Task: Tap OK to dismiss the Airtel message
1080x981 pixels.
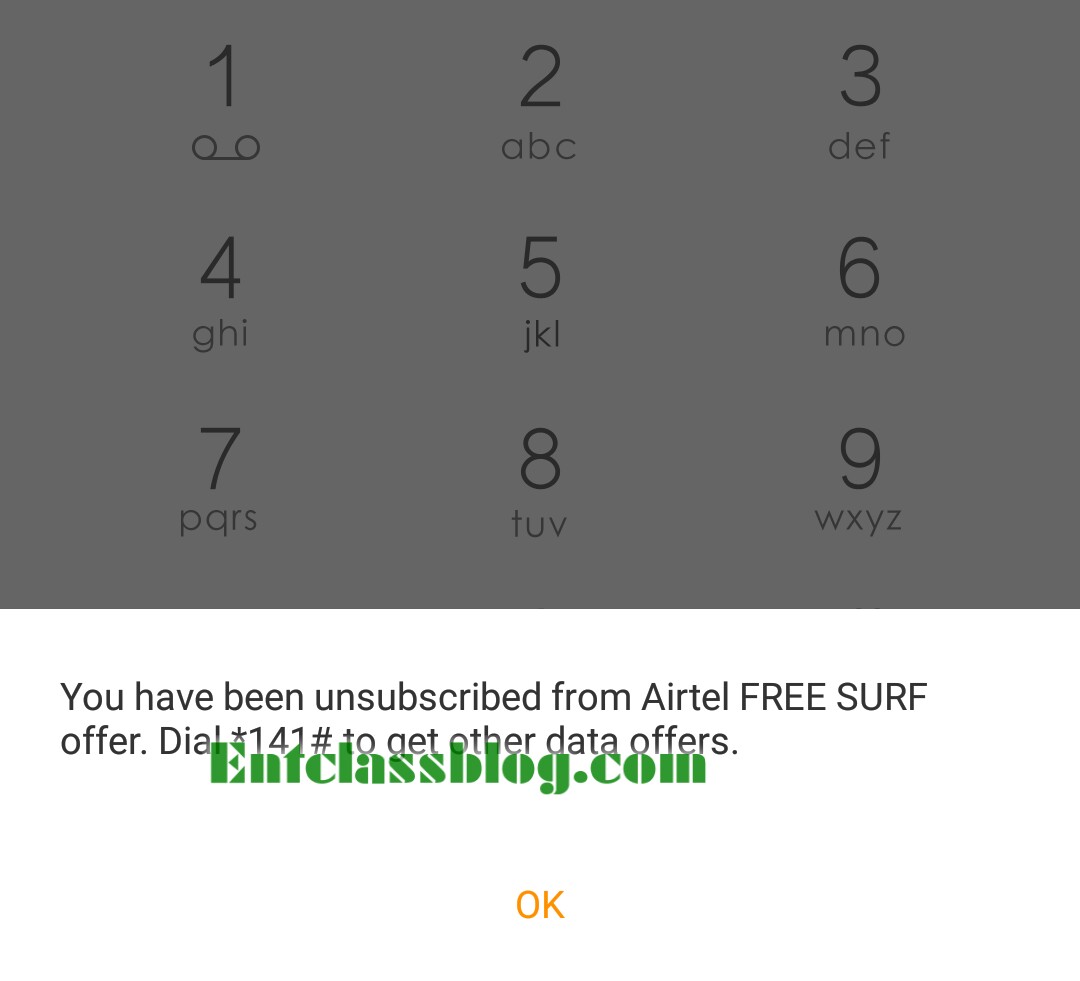Action: tap(540, 905)
